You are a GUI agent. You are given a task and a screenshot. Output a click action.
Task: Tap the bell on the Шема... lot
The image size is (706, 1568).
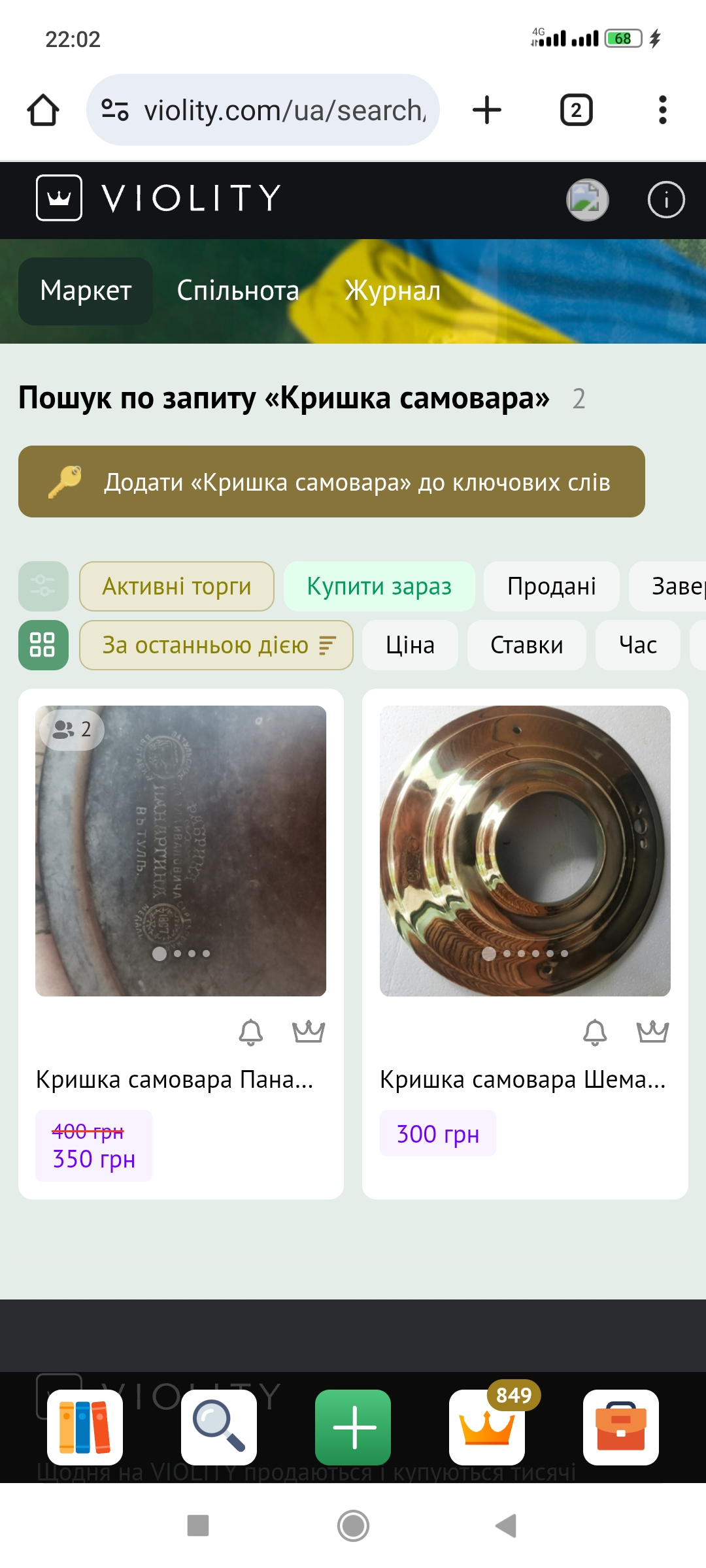(595, 1032)
